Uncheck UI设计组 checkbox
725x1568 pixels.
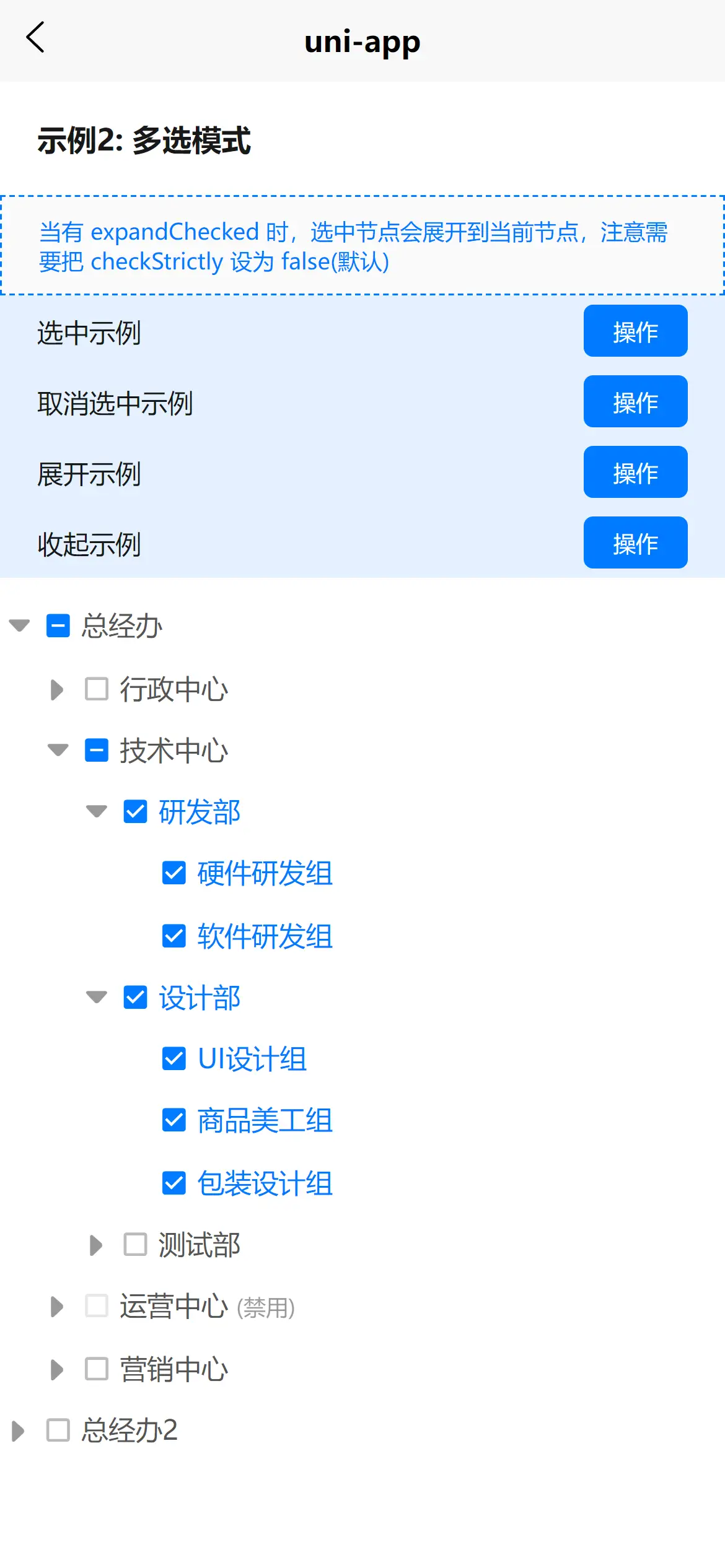[x=174, y=1058]
